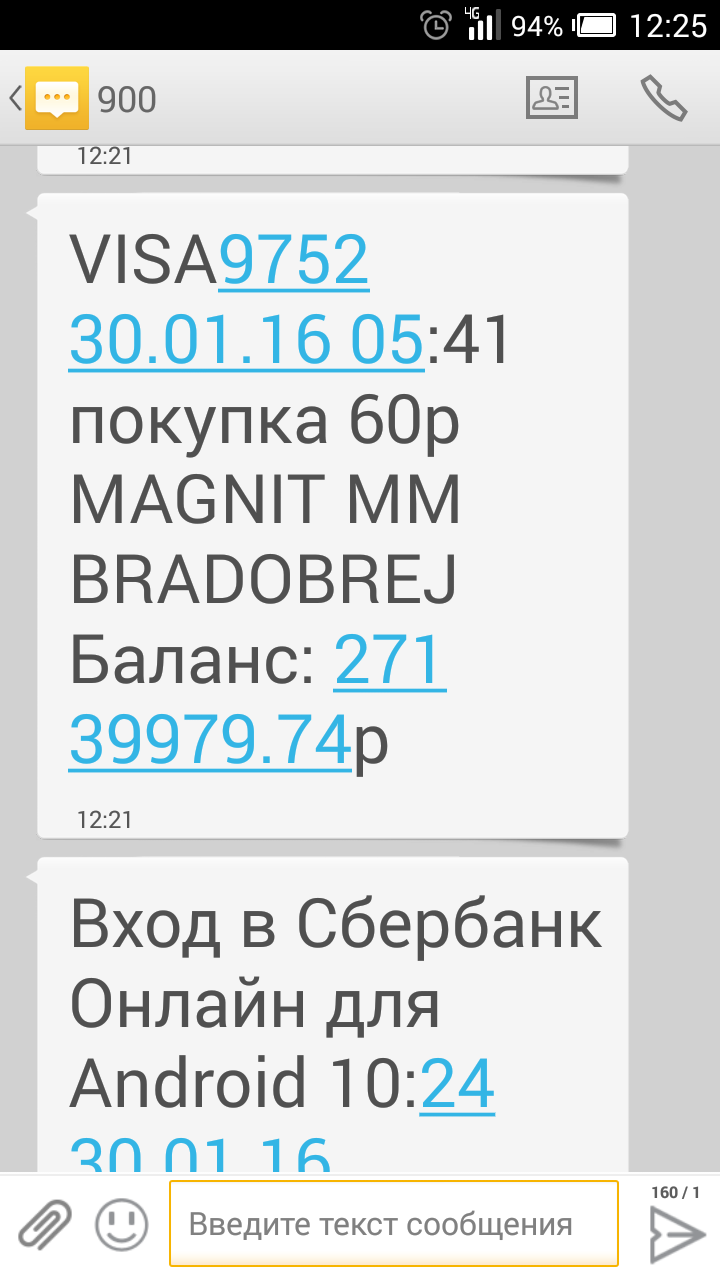Tap the linked balance number 271

click(390, 661)
